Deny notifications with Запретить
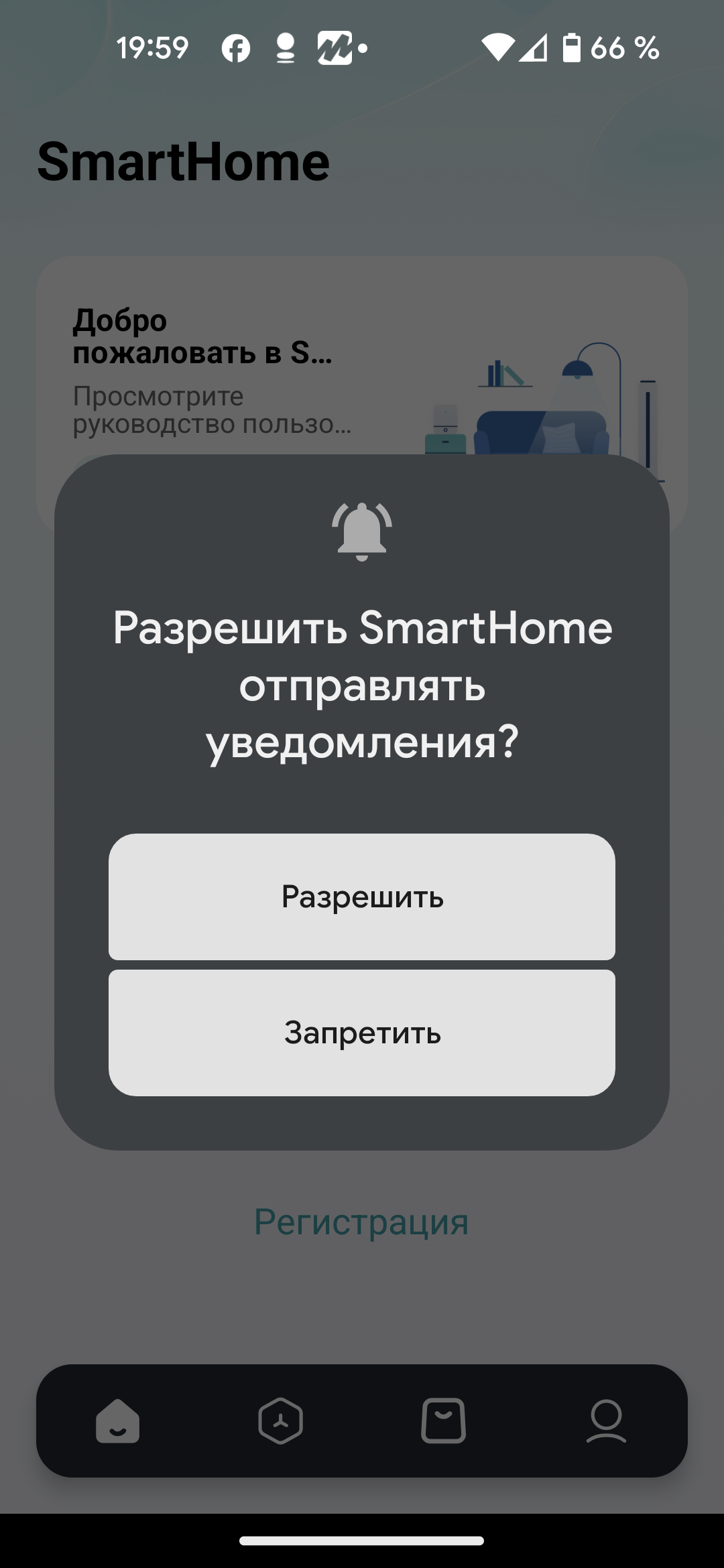The height and width of the screenshot is (1568, 724). coord(362,1033)
